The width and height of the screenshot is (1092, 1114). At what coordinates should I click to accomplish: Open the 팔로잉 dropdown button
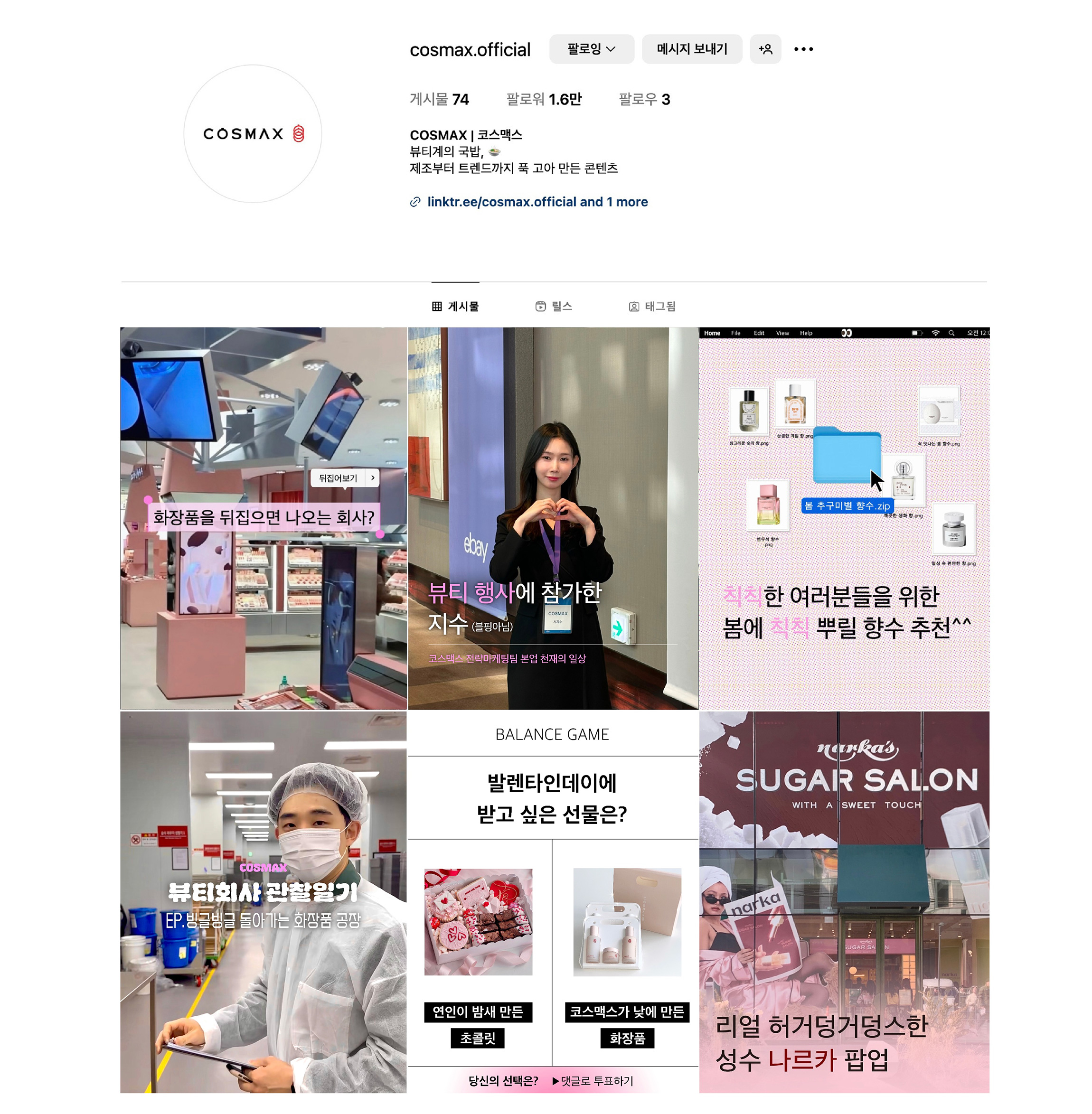coord(591,49)
